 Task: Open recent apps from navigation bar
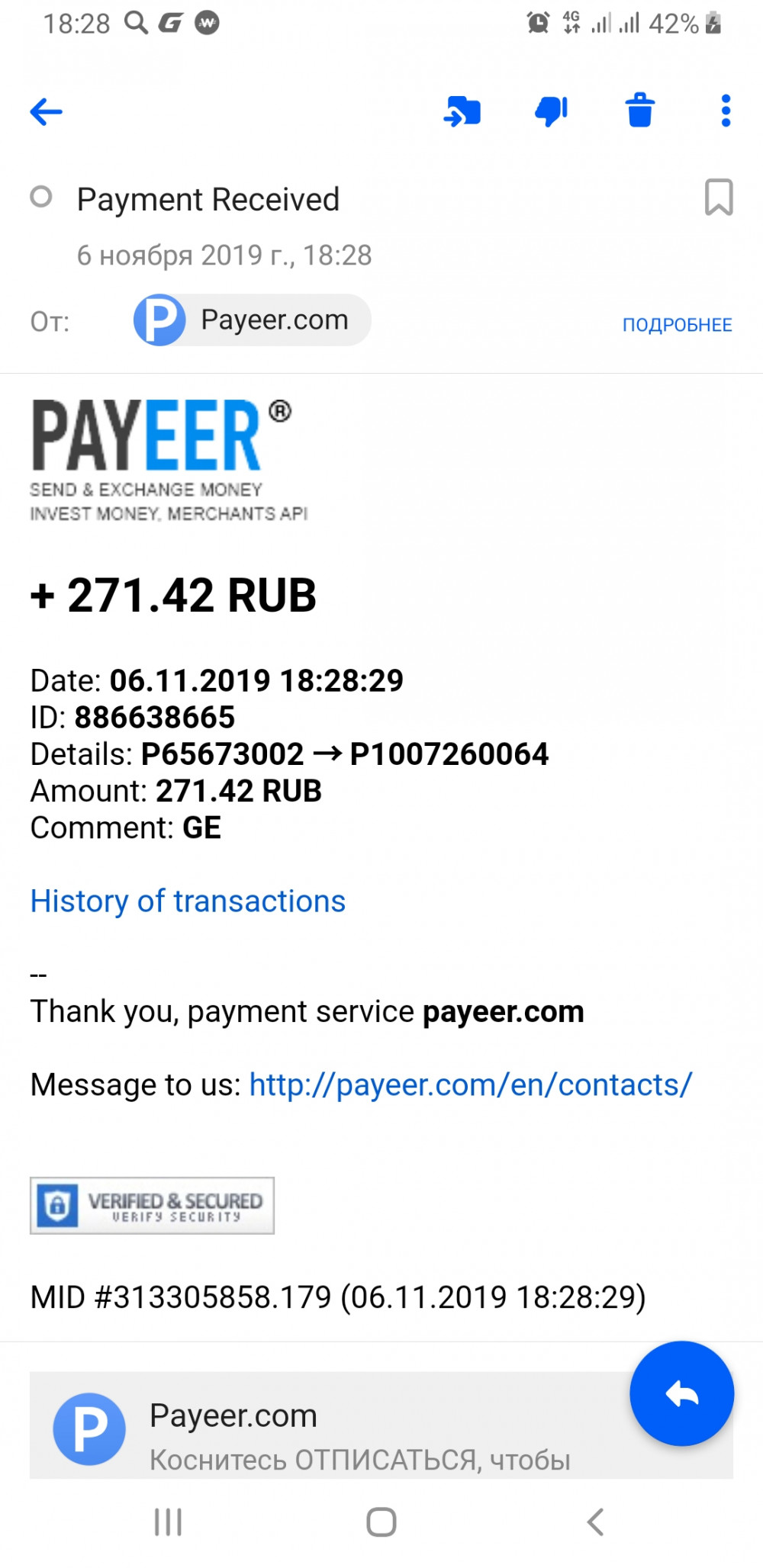click(168, 1522)
